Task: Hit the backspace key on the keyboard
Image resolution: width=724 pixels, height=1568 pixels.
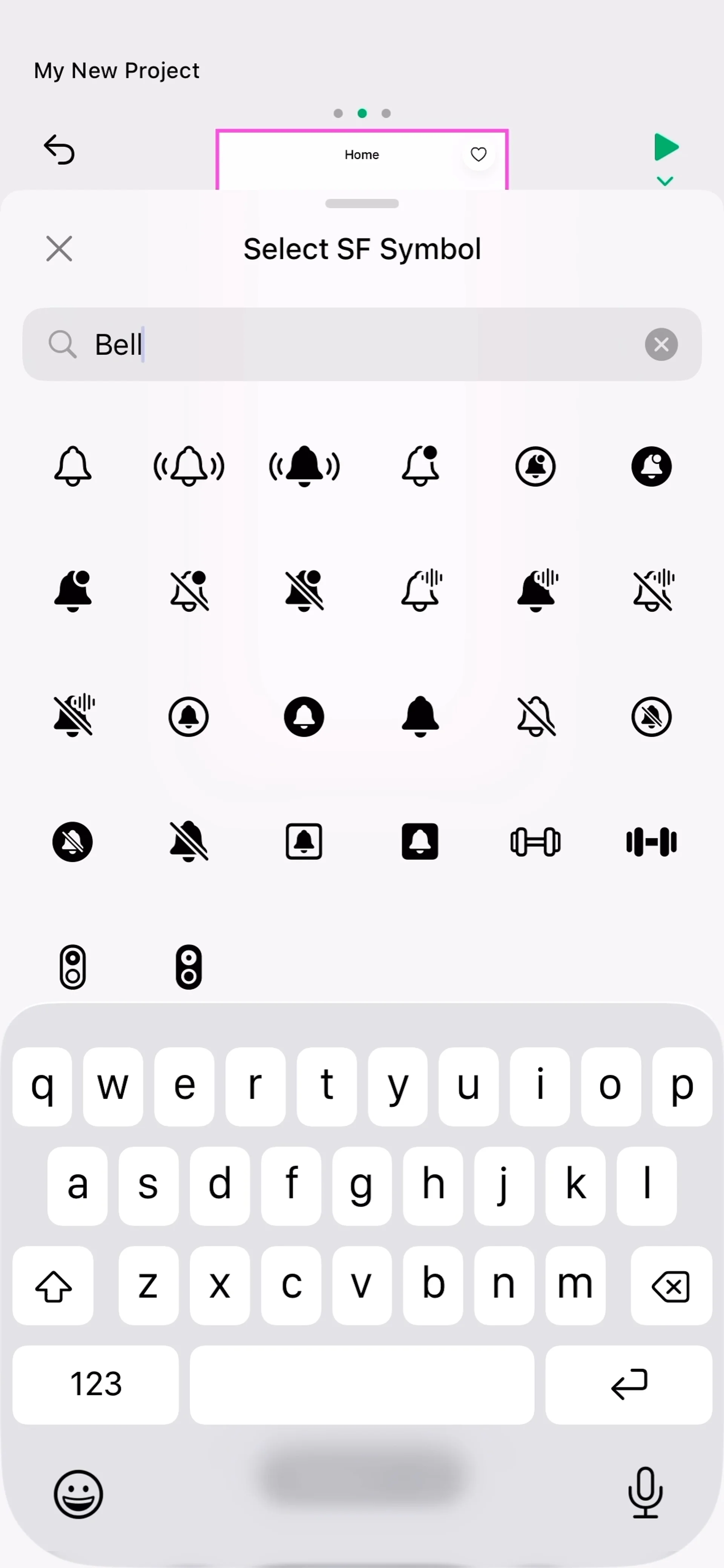Action: [671, 1285]
